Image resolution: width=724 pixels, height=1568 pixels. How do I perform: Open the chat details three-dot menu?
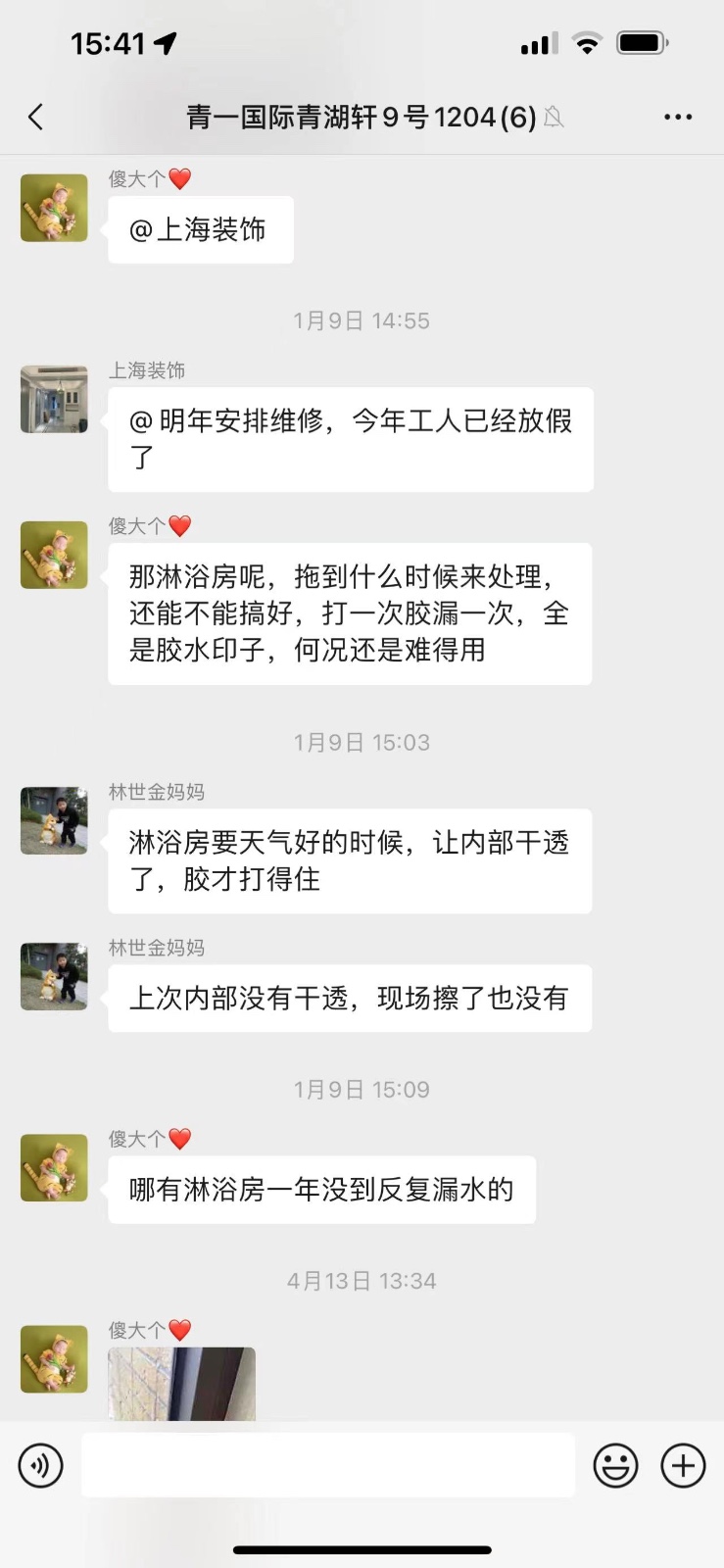click(678, 118)
